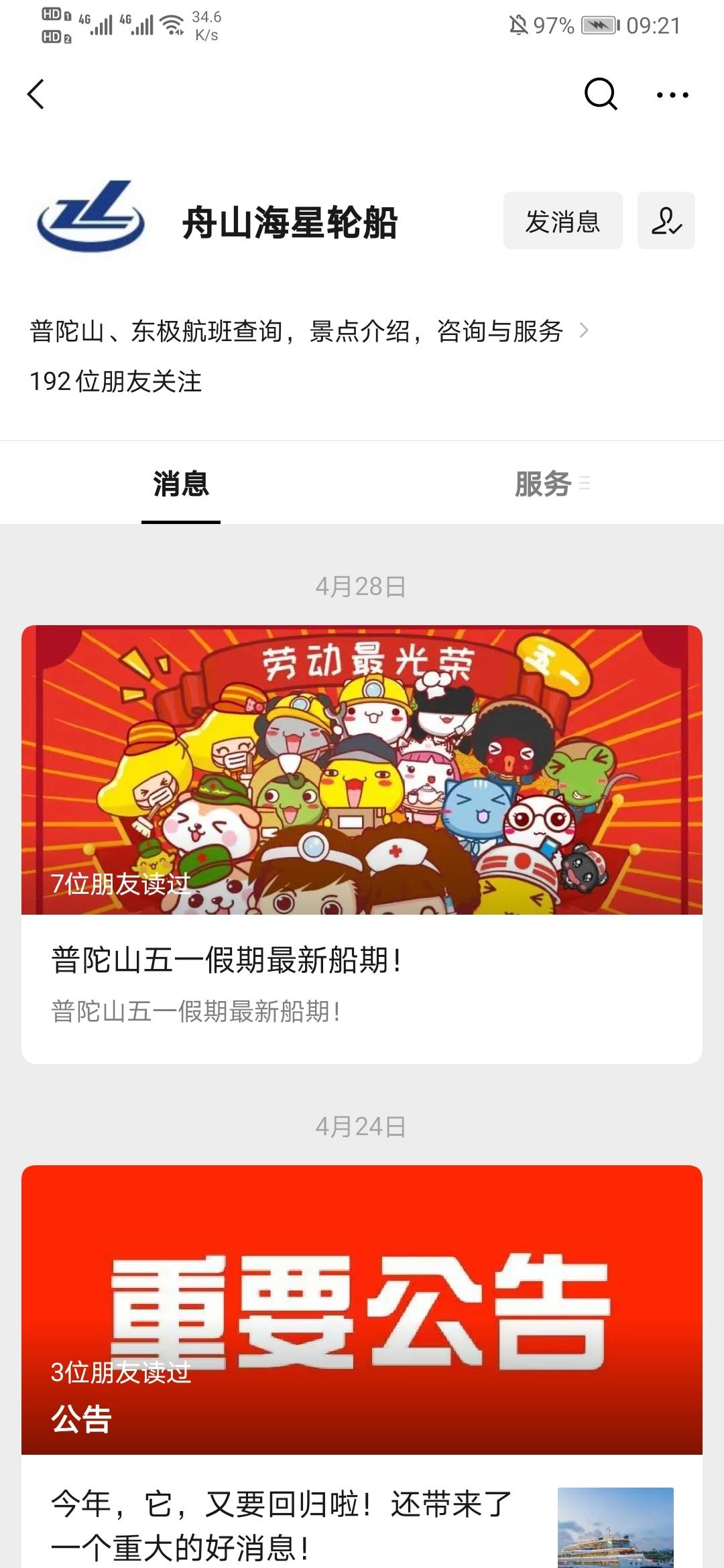This screenshot has height=1568, width=724.
Task: Switch to the 服务 tab
Action: click(x=544, y=484)
